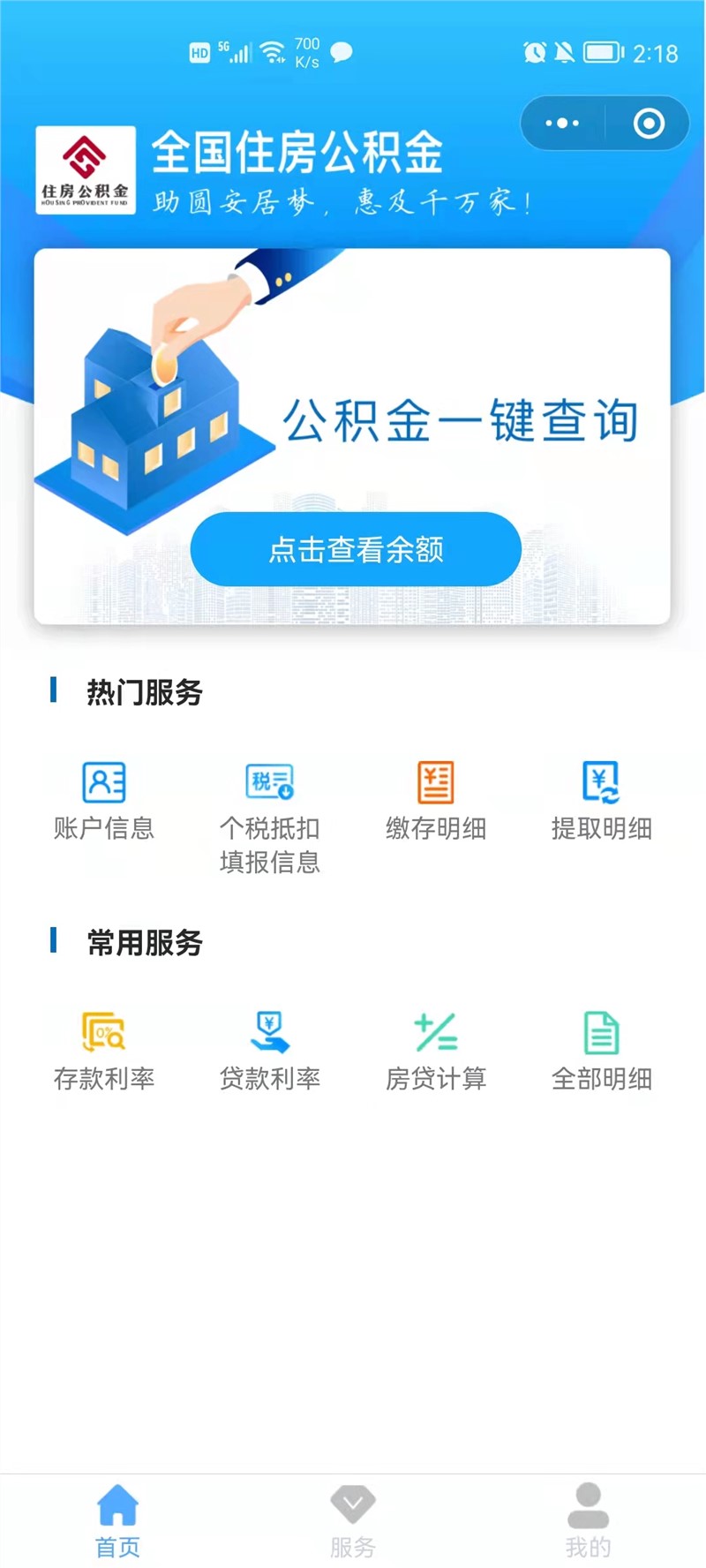Switch to the 服务 tab
Viewport: 706px width, 1568px height.
click(x=353, y=1521)
